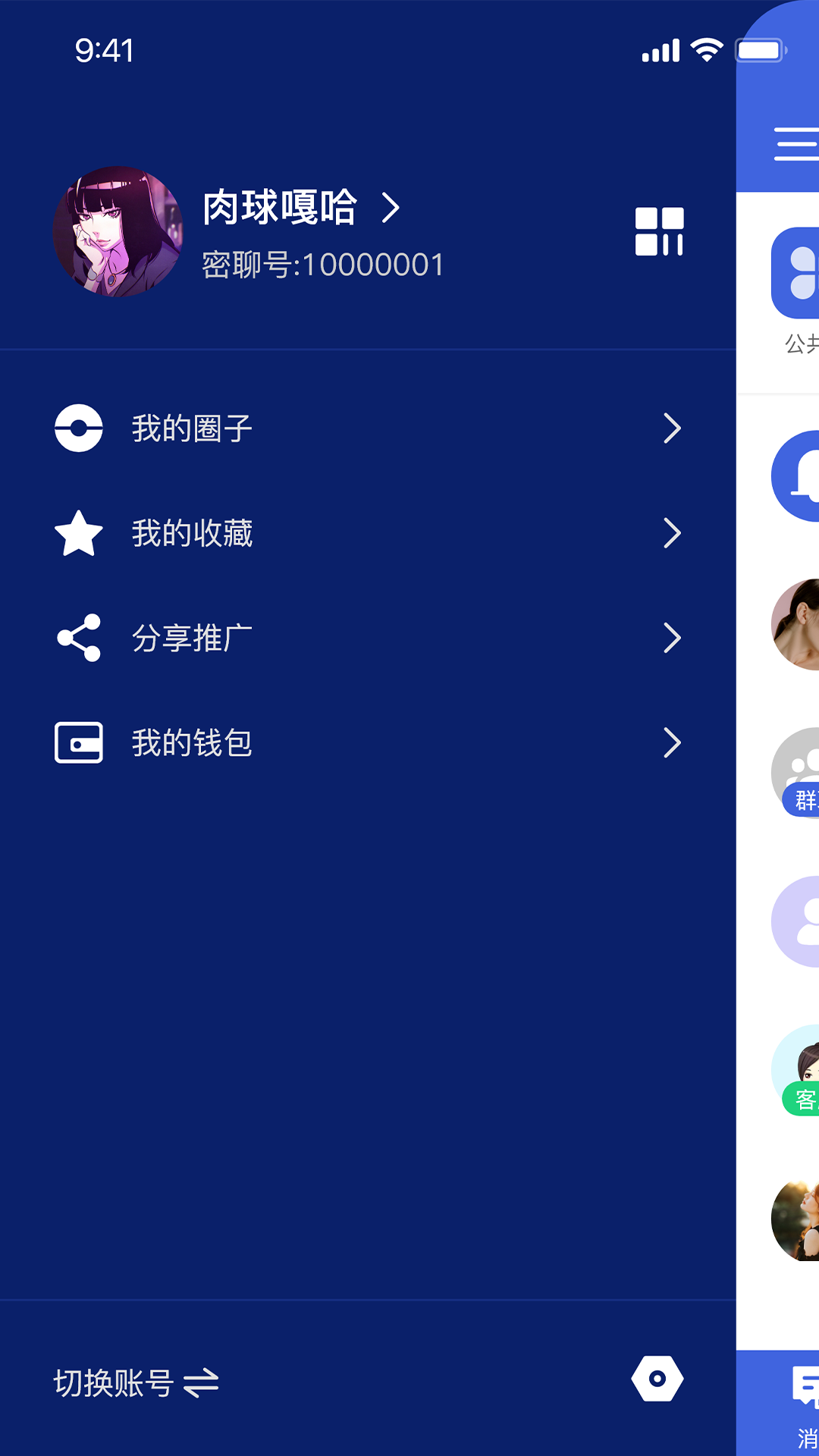The width and height of the screenshot is (819, 1456).
Task: Open 我的收藏 using its right chevron
Action: coord(672,535)
